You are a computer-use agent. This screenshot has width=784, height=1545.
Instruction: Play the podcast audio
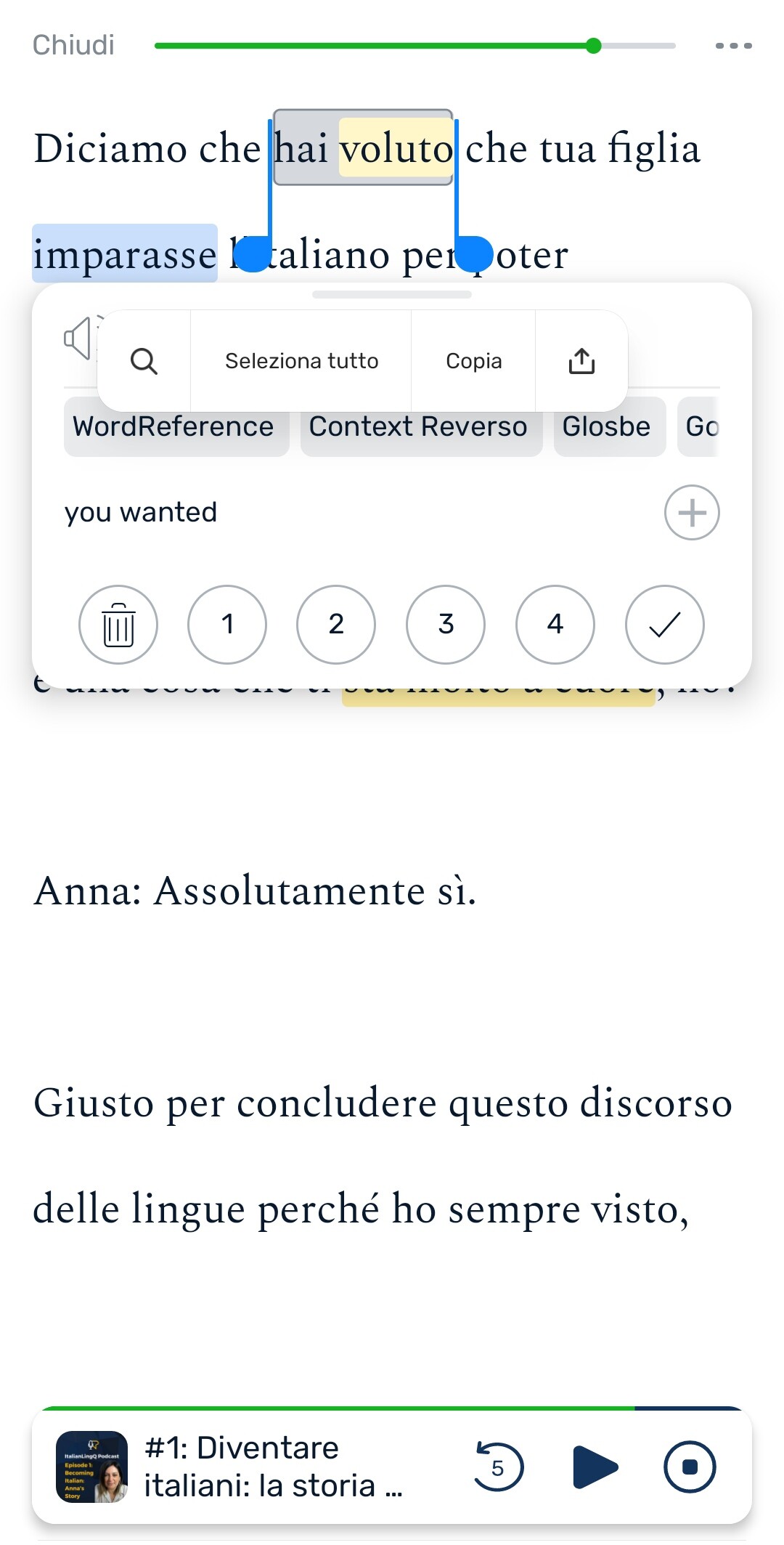tap(595, 1467)
